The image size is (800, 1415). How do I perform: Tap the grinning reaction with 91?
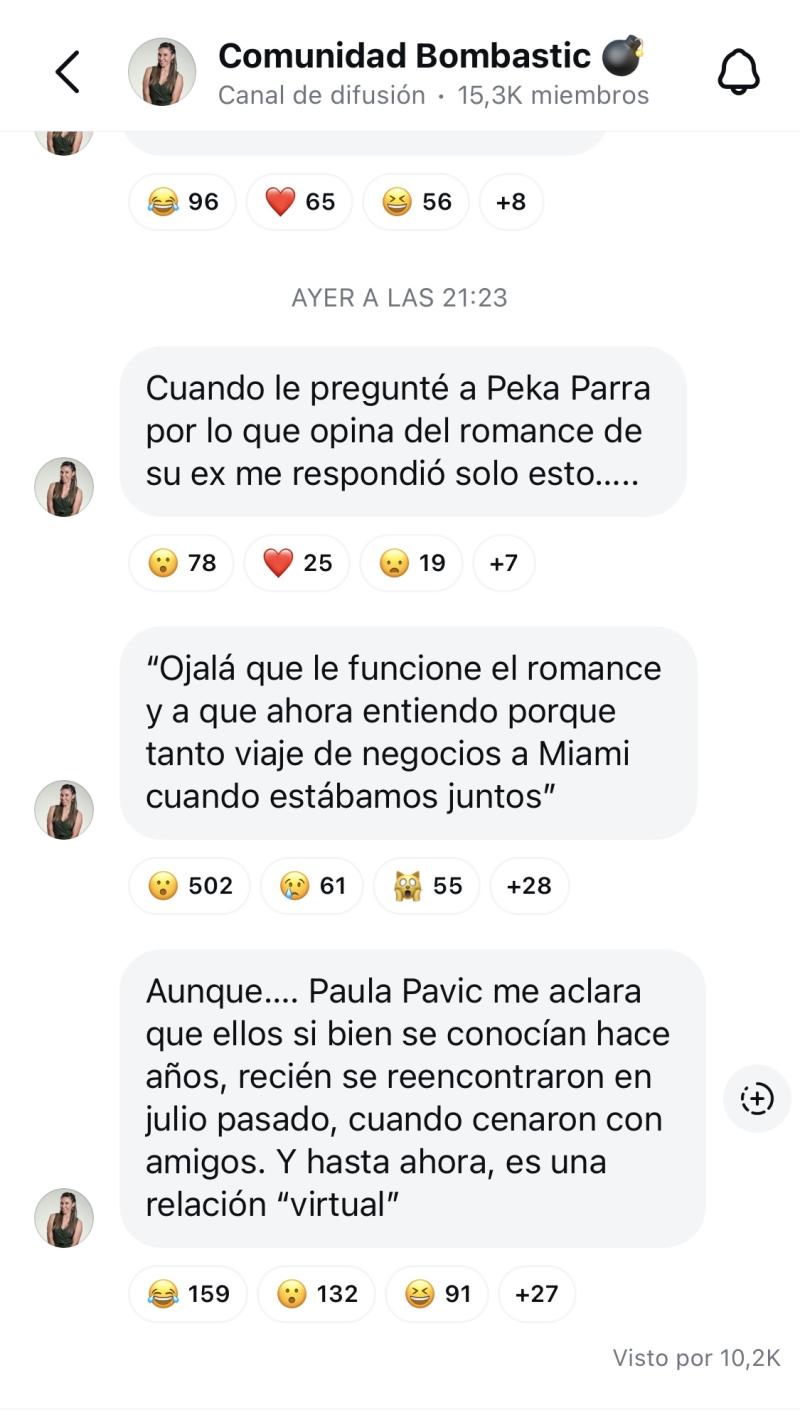(x=437, y=1294)
